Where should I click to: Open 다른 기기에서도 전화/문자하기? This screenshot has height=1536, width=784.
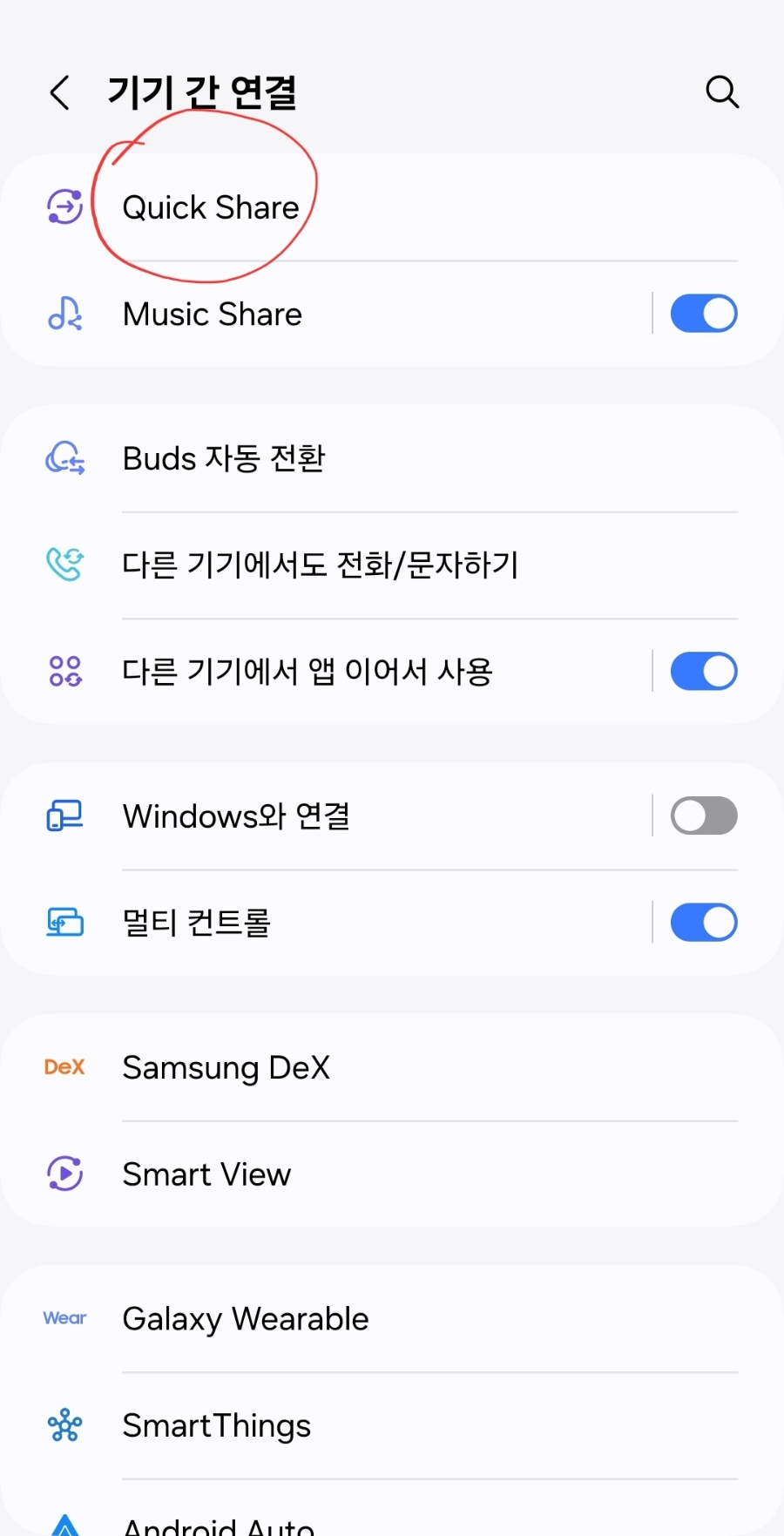392,565
